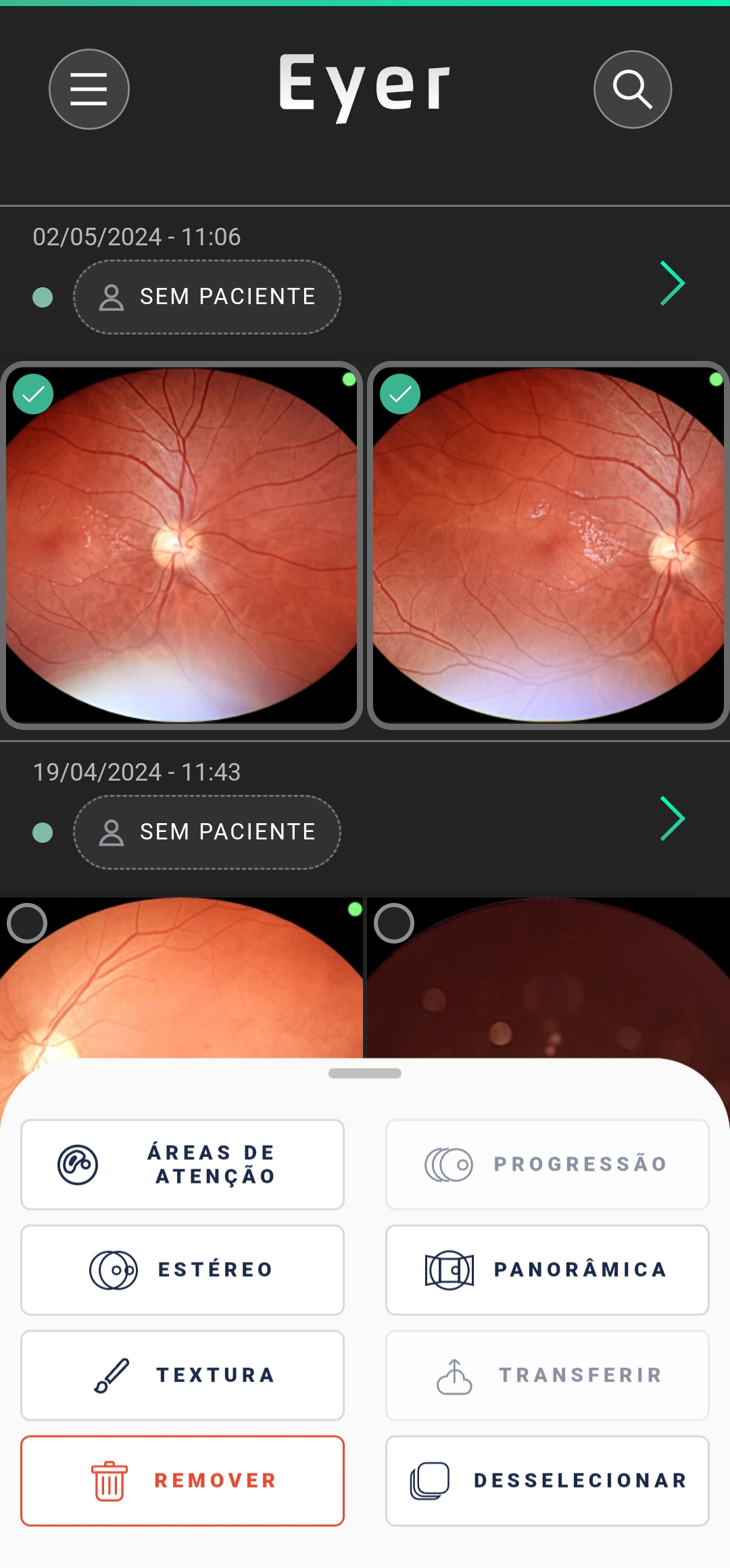
Task: Remove the selected images
Action: 182,1481
